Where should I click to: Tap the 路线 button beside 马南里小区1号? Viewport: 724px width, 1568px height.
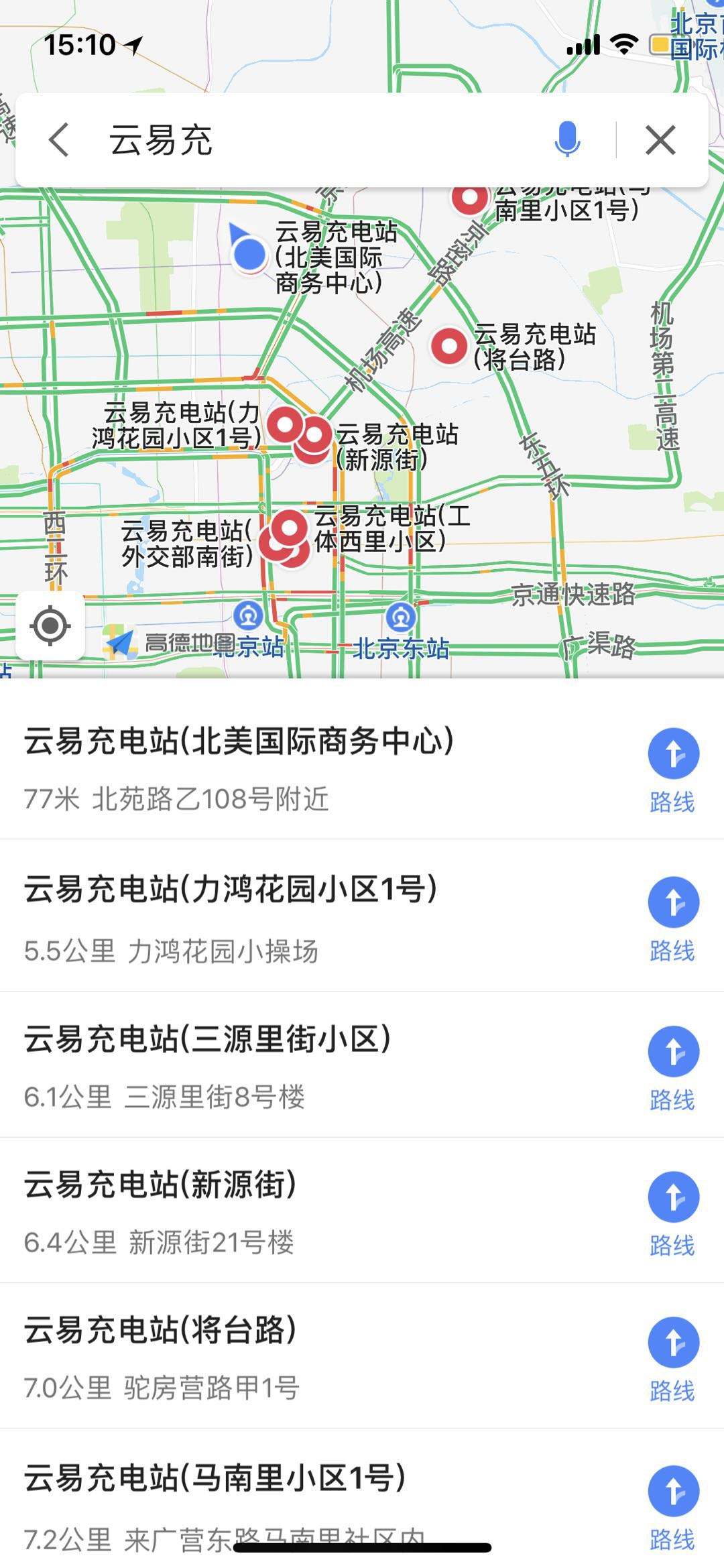[x=674, y=1496]
